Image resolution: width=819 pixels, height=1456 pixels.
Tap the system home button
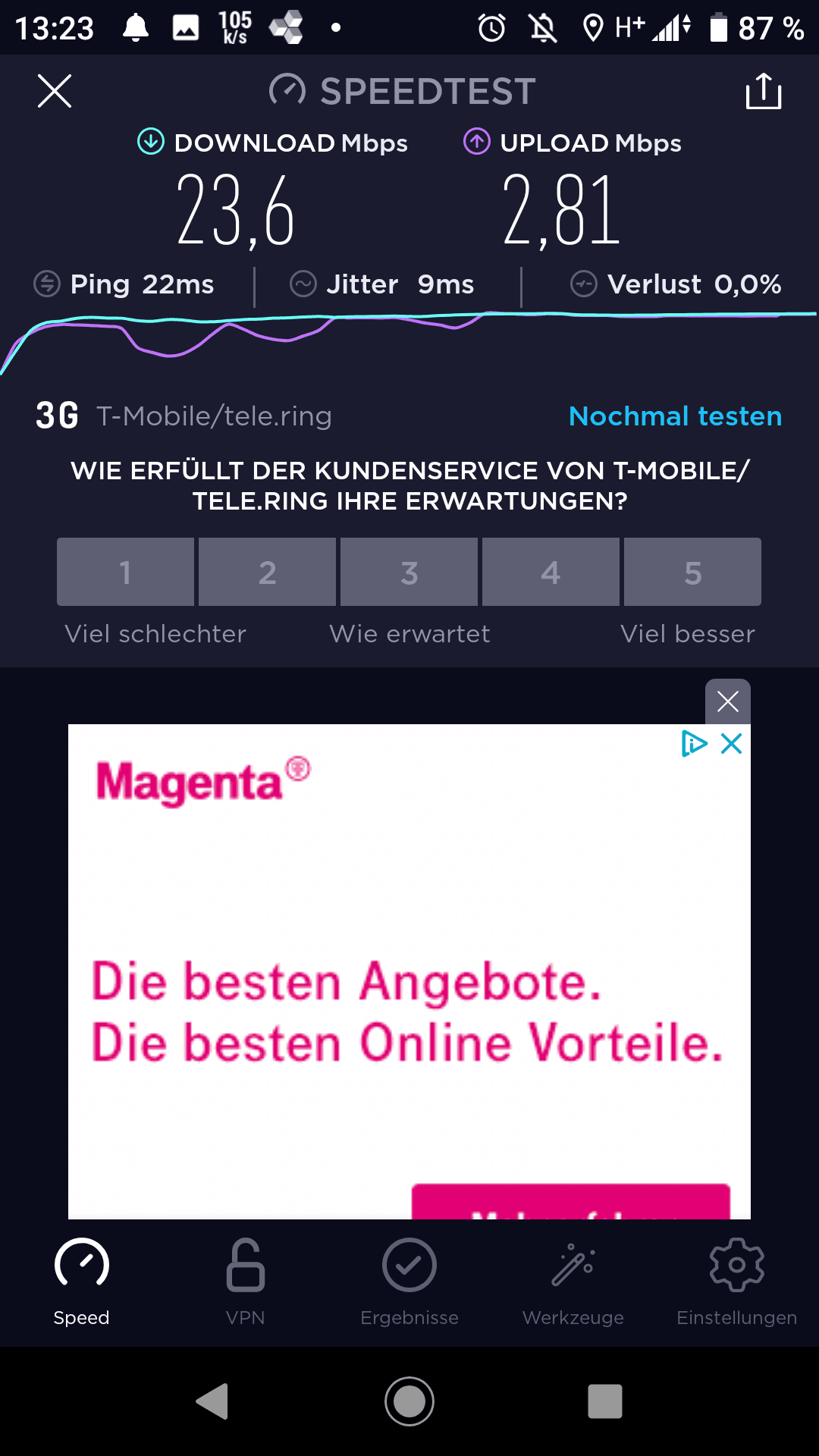click(x=409, y=1401)
